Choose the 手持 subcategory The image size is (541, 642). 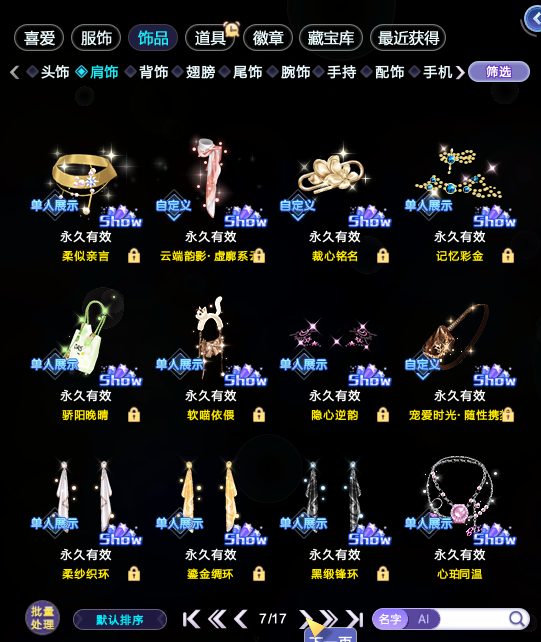click(x=342, y=72)
